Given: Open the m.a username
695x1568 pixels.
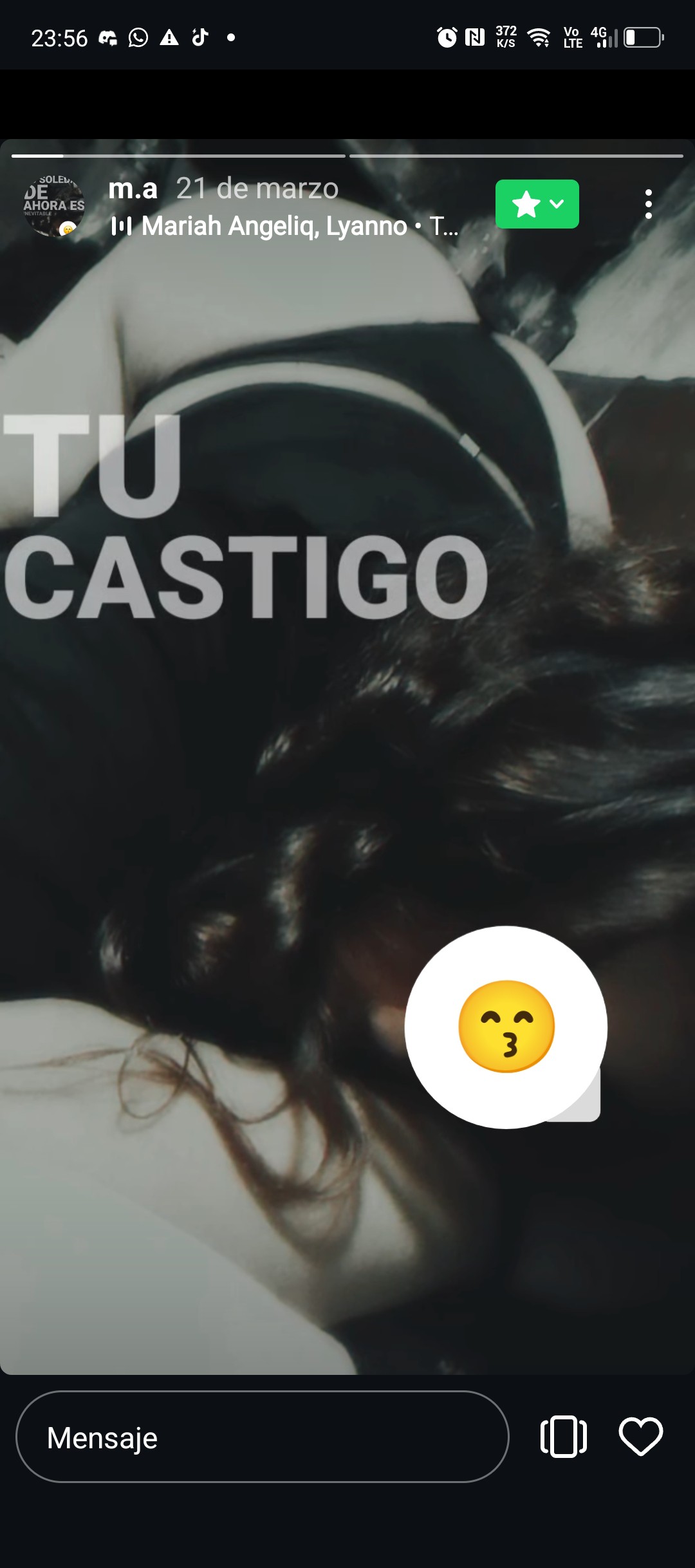Looking at the screenshot, I should [133, 189].
